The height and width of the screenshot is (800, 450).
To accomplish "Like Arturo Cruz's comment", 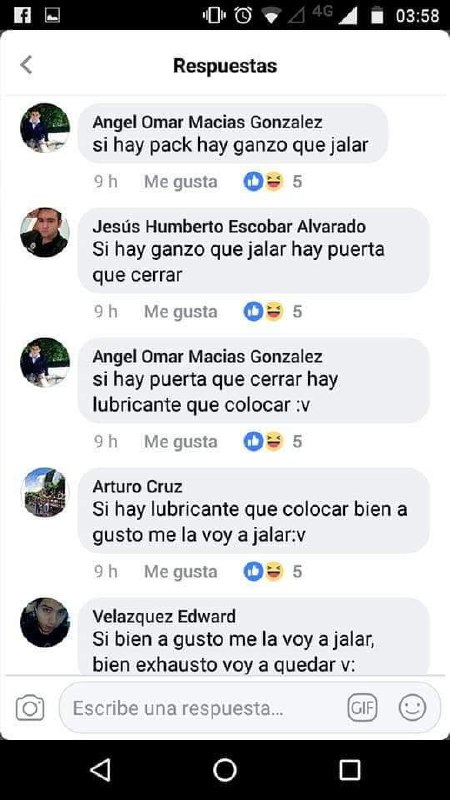I will click(x=181, y=572).
